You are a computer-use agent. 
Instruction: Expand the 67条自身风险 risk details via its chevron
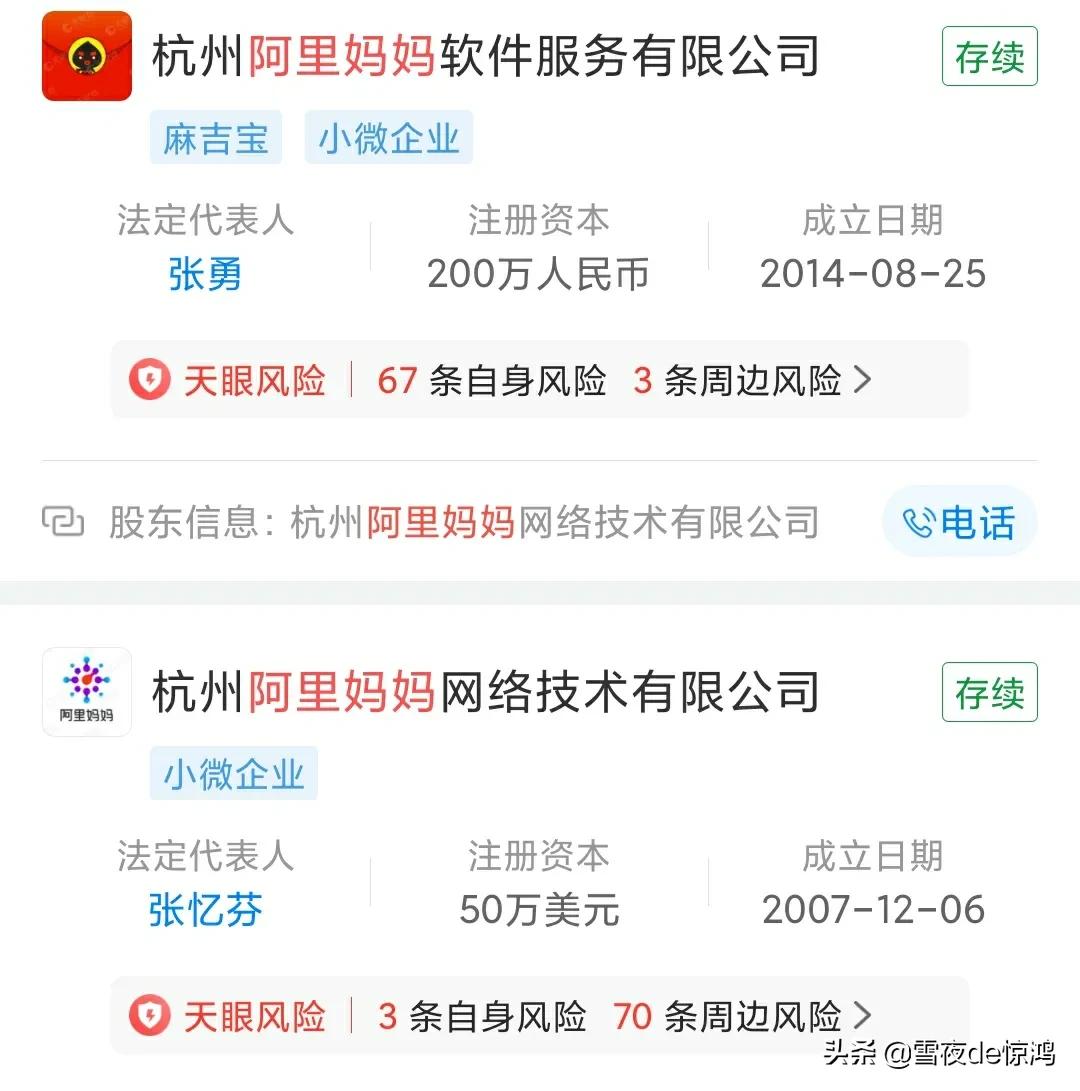(x=864, y=381)
